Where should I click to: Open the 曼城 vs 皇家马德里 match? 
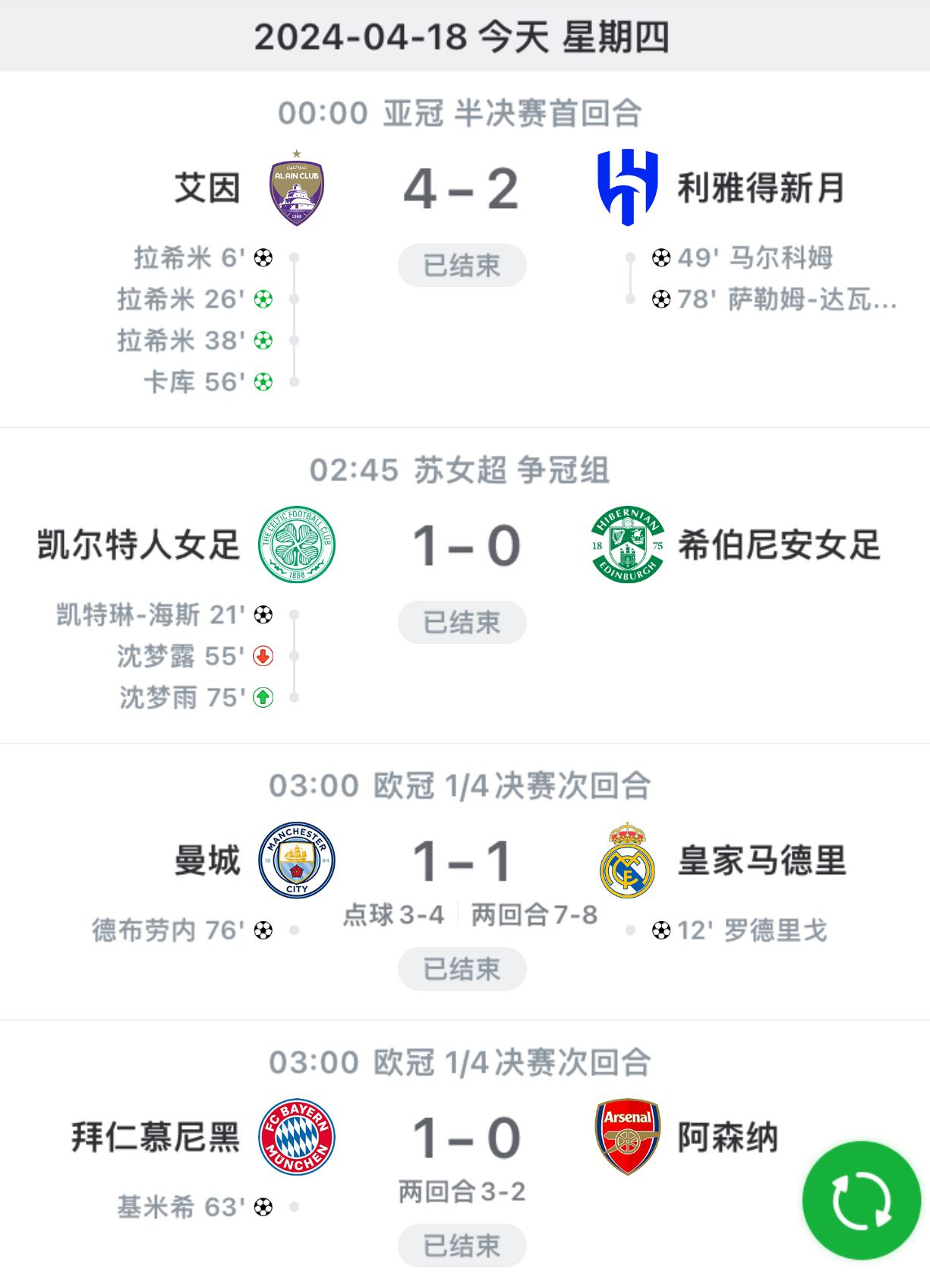tap(462, 862)
